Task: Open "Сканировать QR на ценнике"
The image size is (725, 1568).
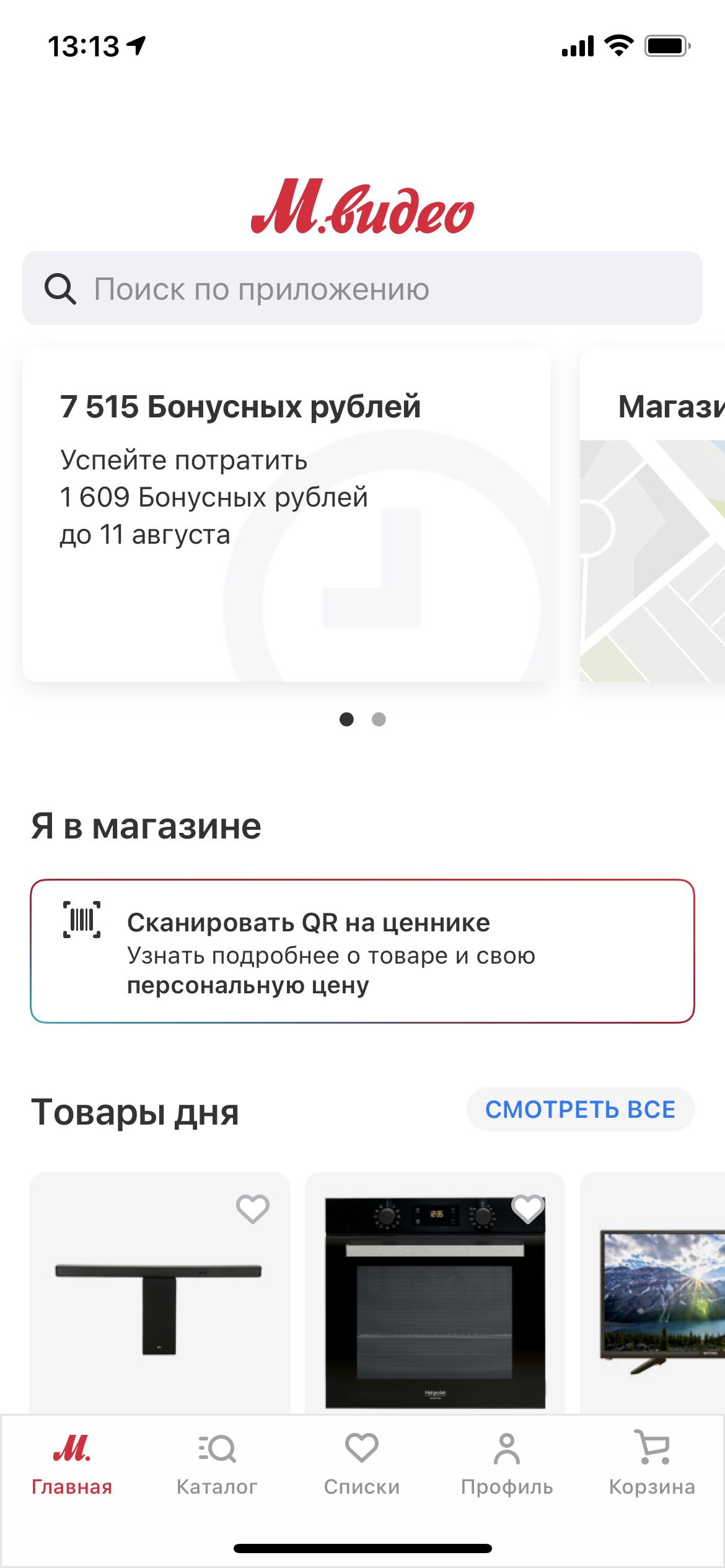Action: (362, 951)
